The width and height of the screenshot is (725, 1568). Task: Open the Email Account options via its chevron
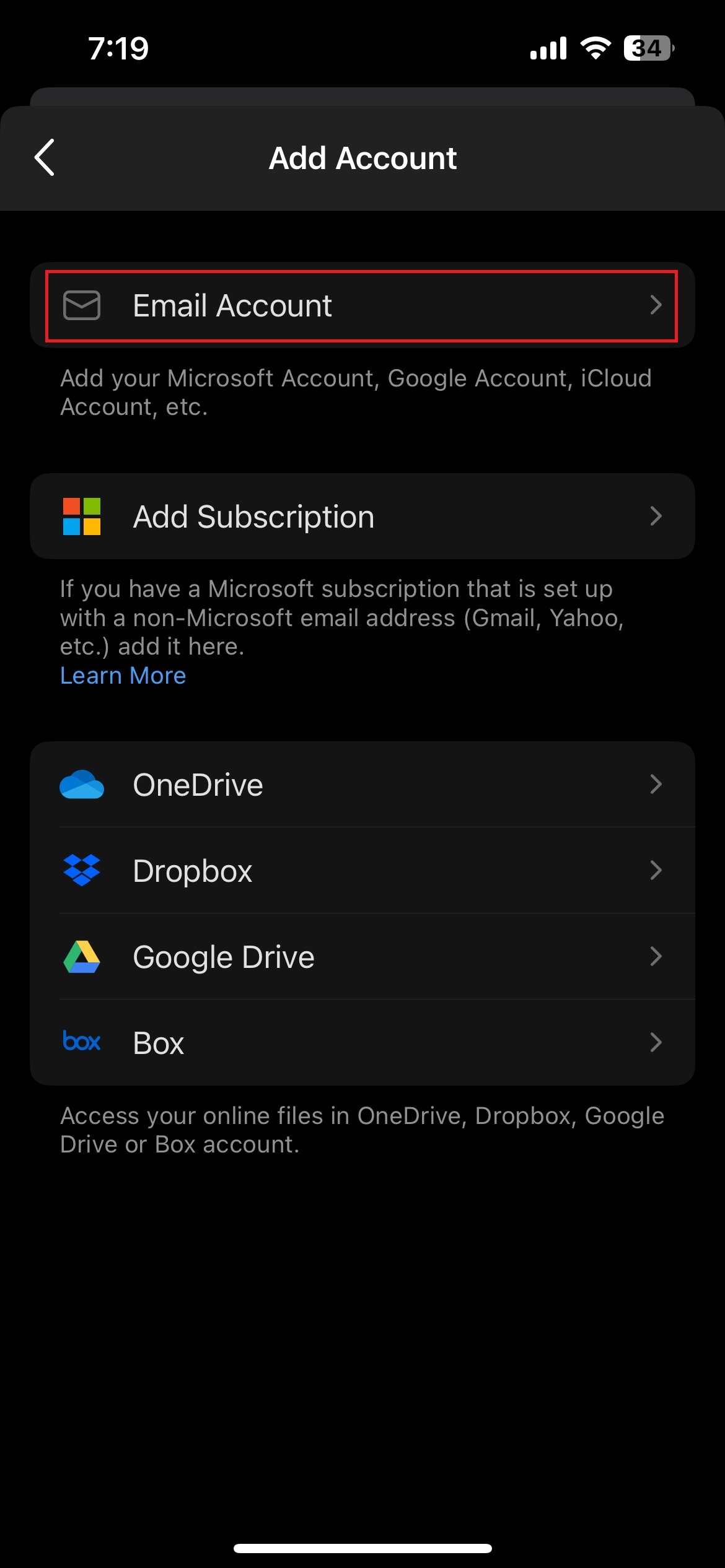click(657, 305)
